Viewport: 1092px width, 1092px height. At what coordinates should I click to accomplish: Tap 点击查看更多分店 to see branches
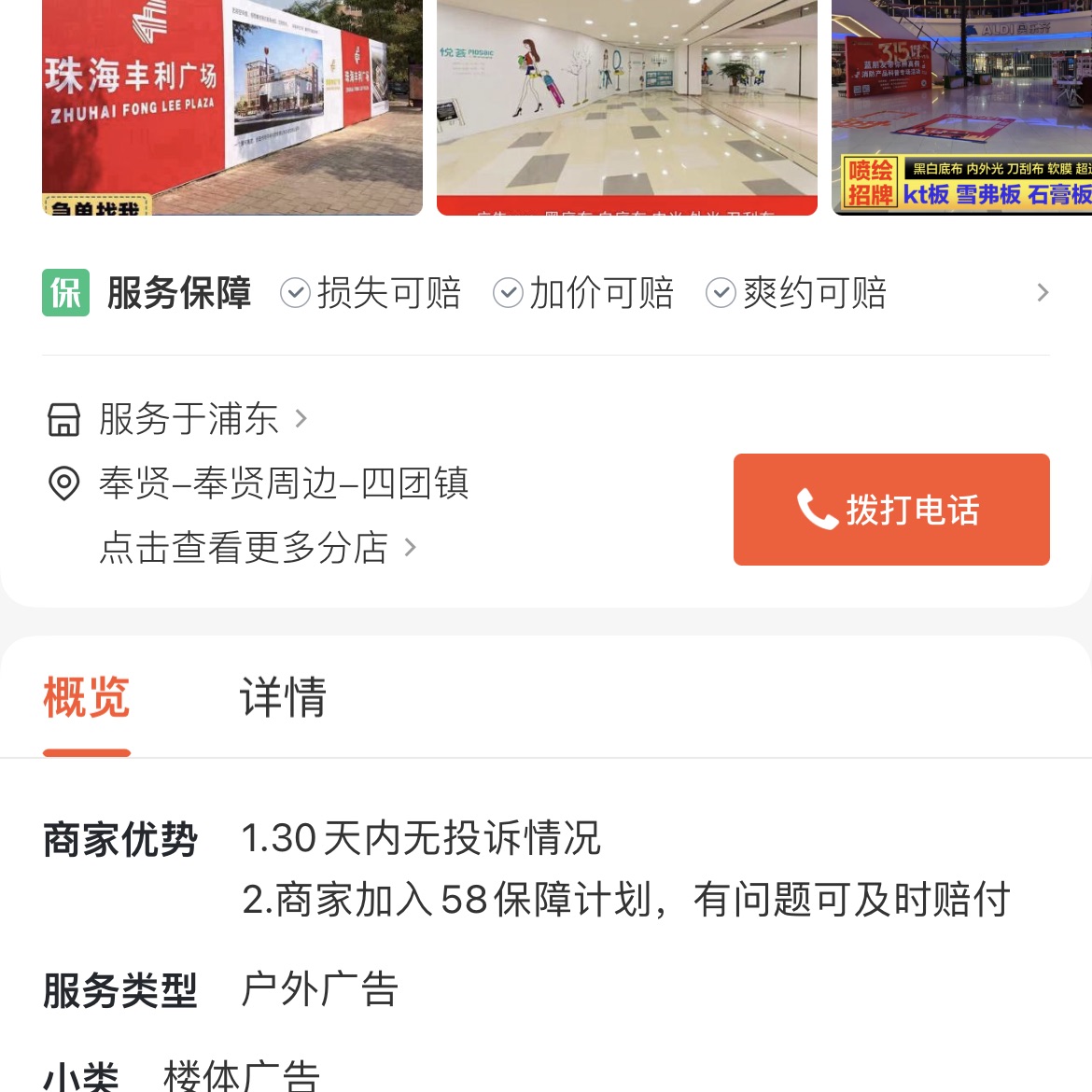click(257, 548)
